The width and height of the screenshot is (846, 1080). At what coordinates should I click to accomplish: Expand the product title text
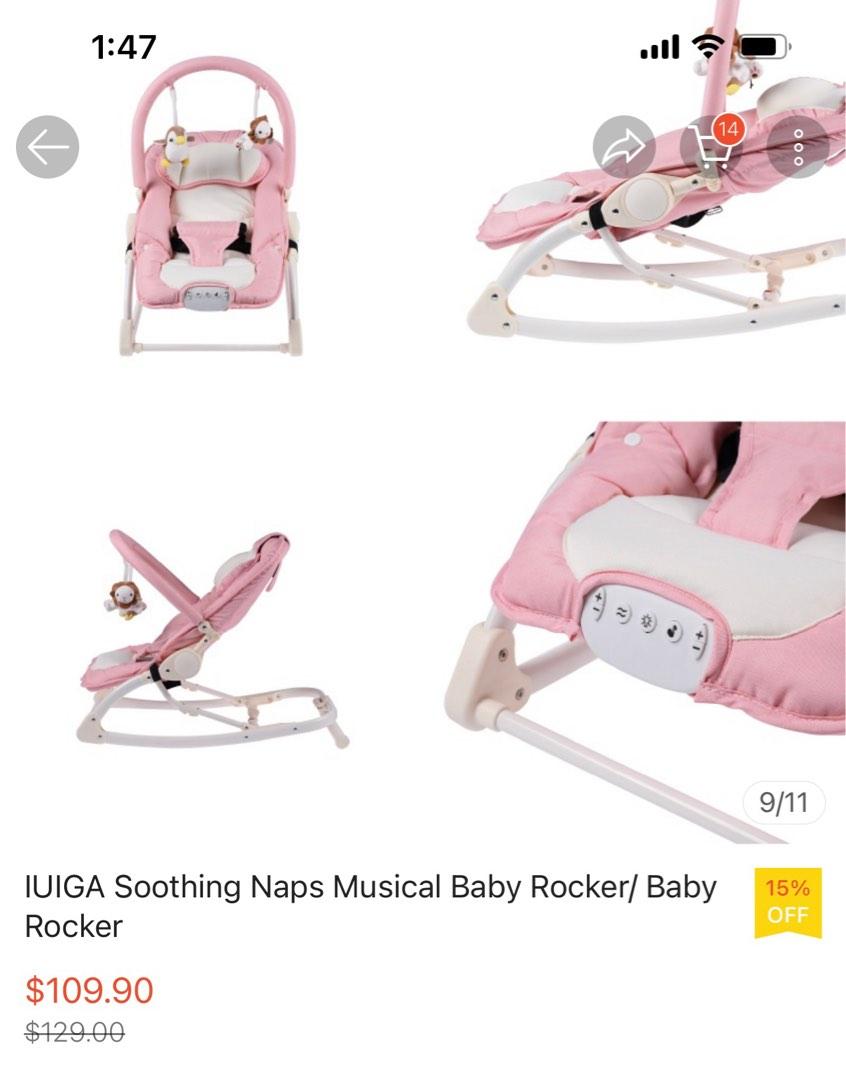point(368,906)
